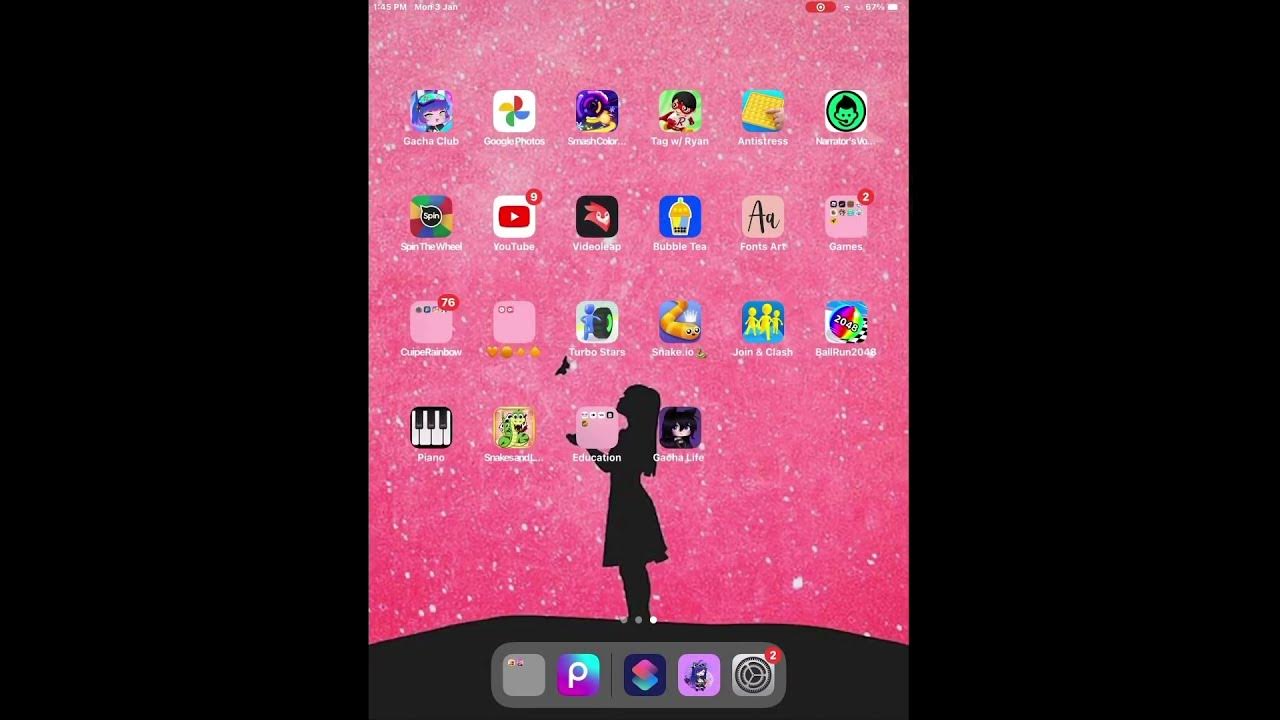Open the Bubble Tea game
This screenshot has height=720, width=1280.
pos(680,217)
